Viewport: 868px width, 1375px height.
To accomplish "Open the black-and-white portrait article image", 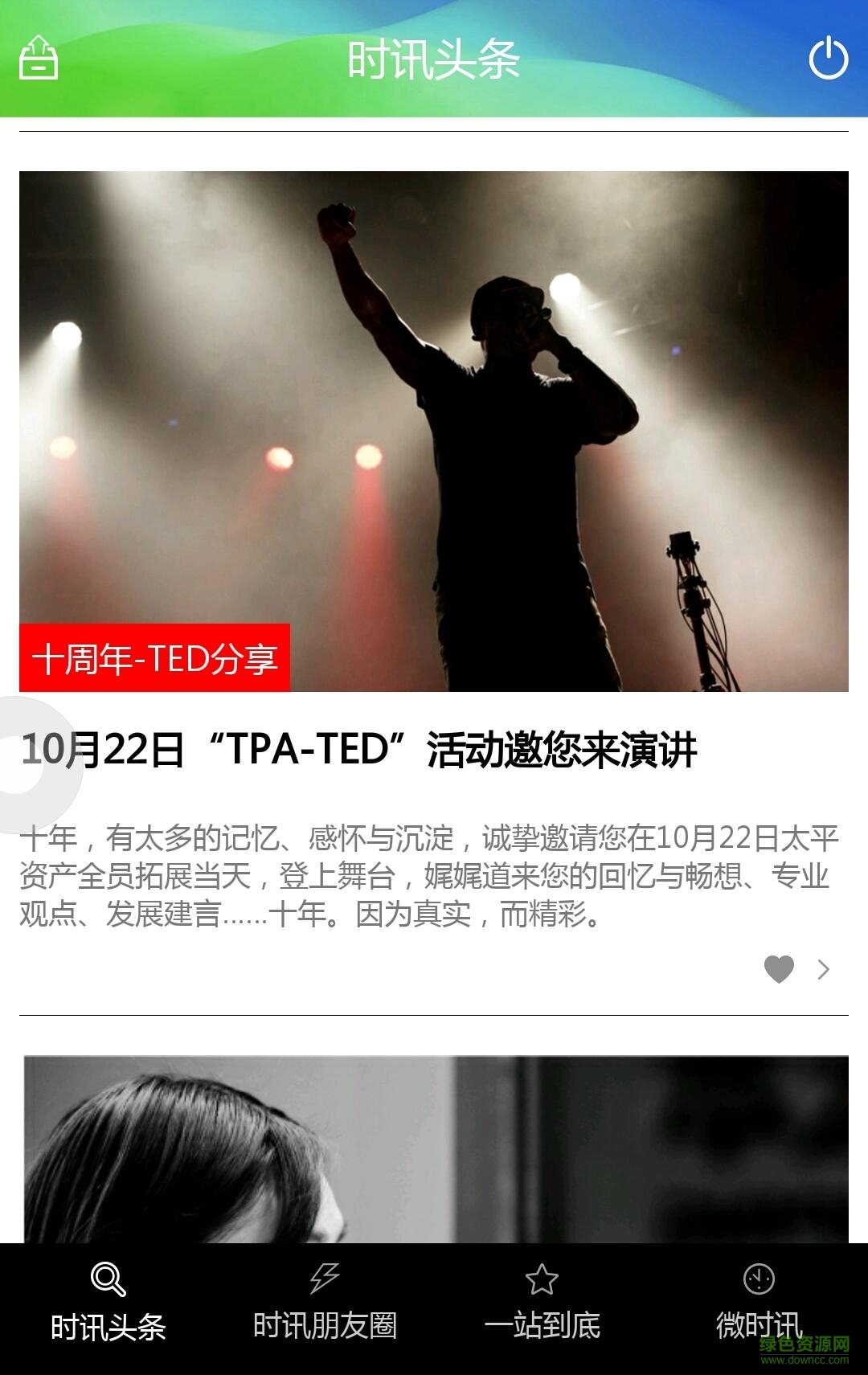I will pyautogui.click(x=436, y=1149).
